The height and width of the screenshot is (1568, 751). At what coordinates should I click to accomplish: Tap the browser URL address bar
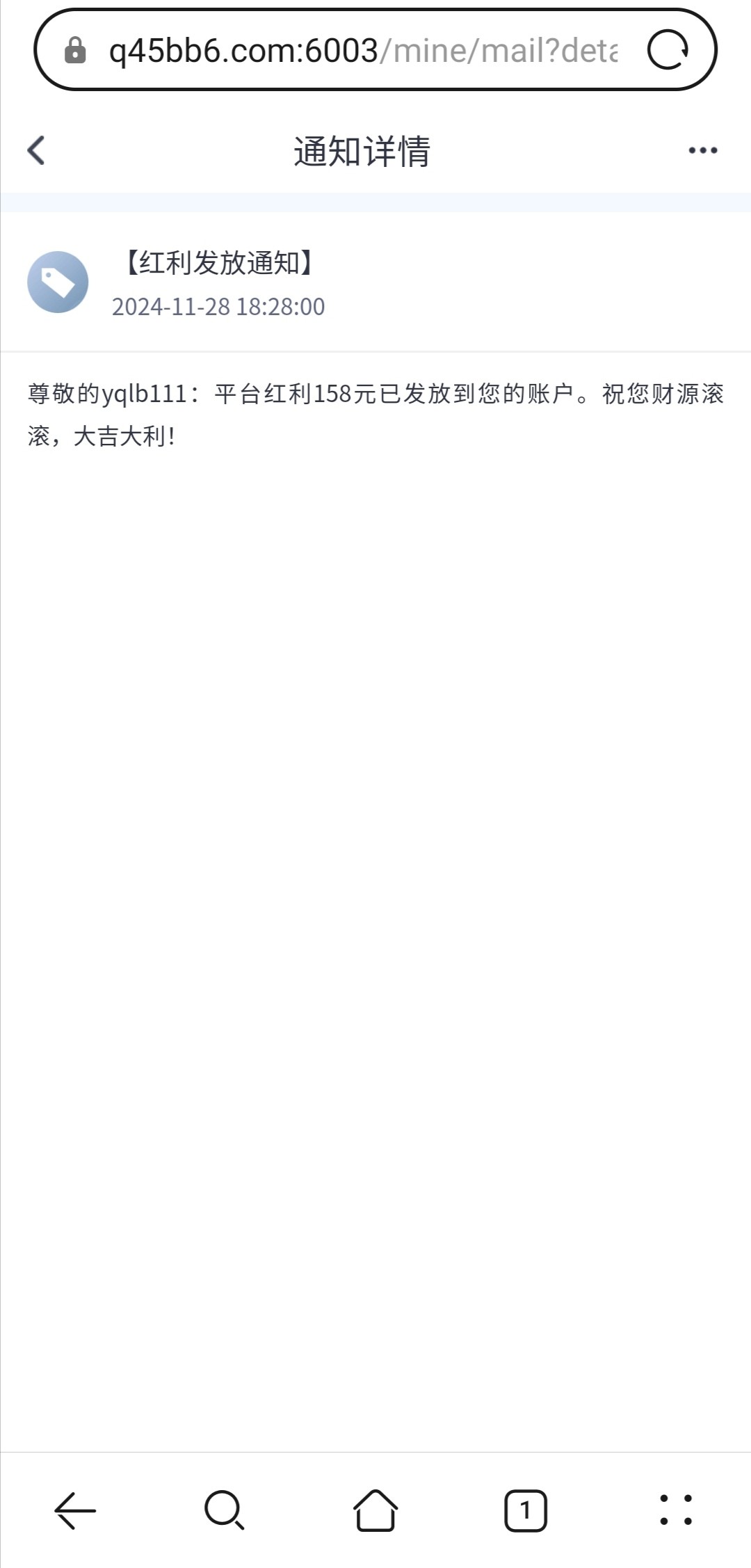point(362,50)
